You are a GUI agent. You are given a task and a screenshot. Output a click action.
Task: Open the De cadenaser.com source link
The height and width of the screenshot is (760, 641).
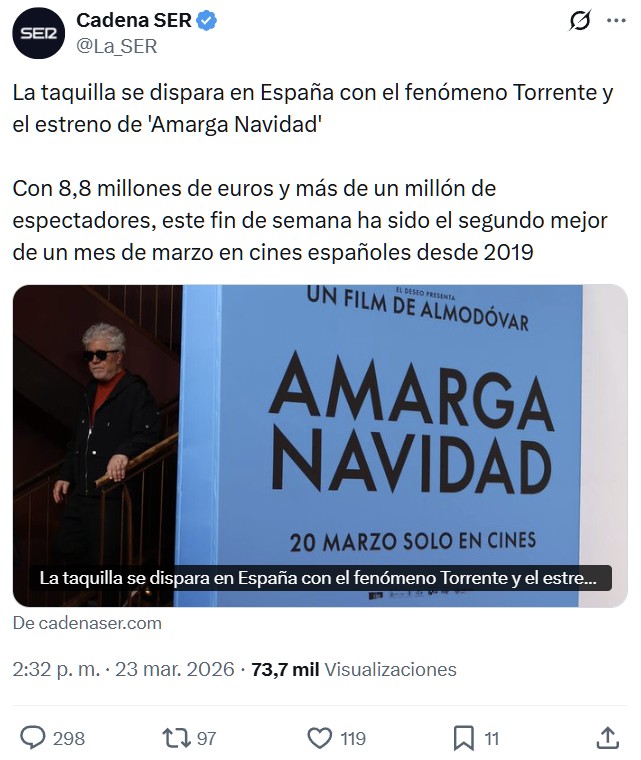[87, 623]
